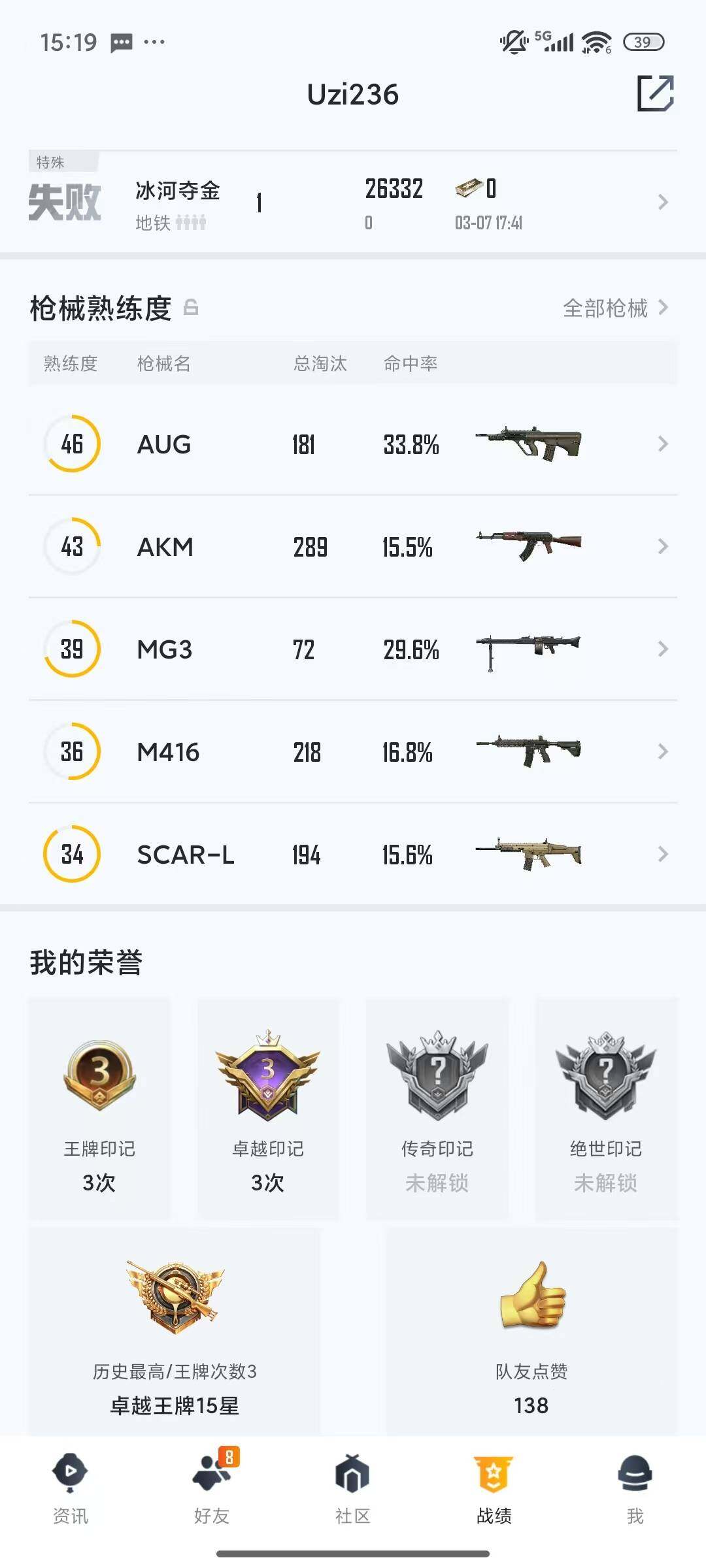The width and height of the screenshot is (706, 1568).
Task: Open 全部枪械 to view all weapons
Action: [604, 309]
